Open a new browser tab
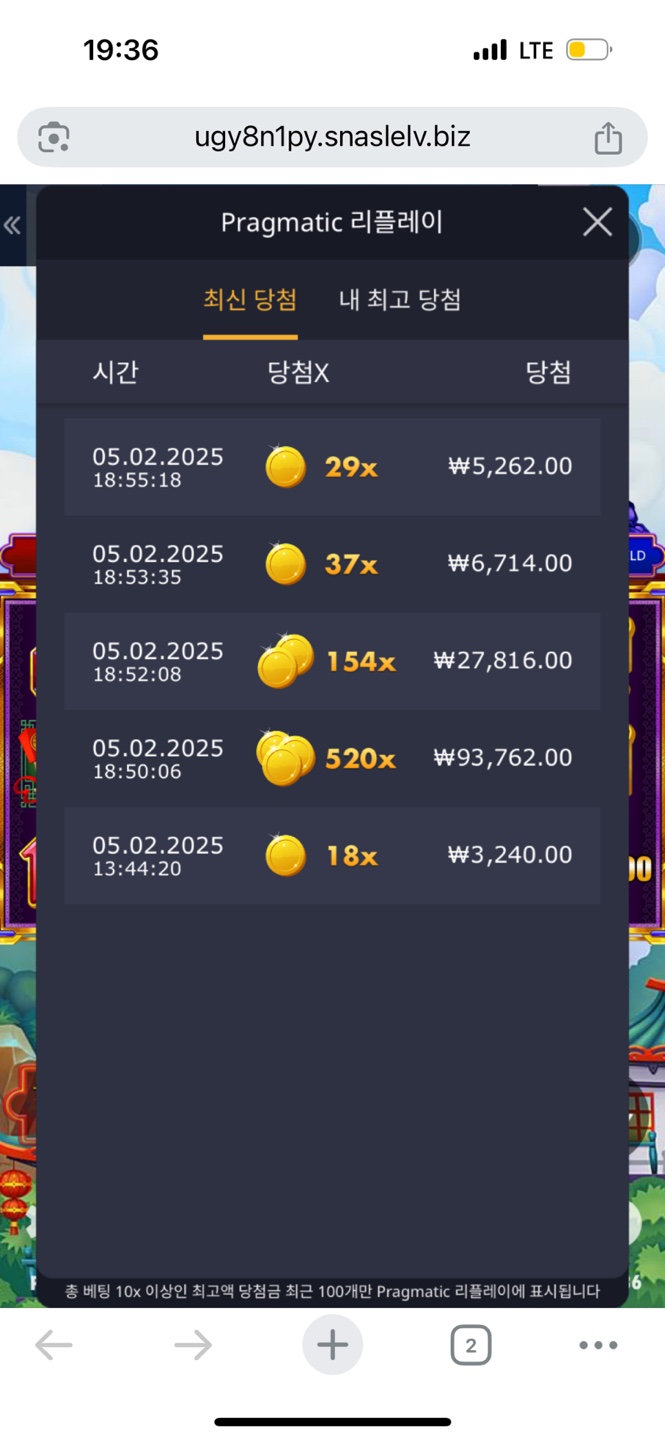 coord(332,1345)
